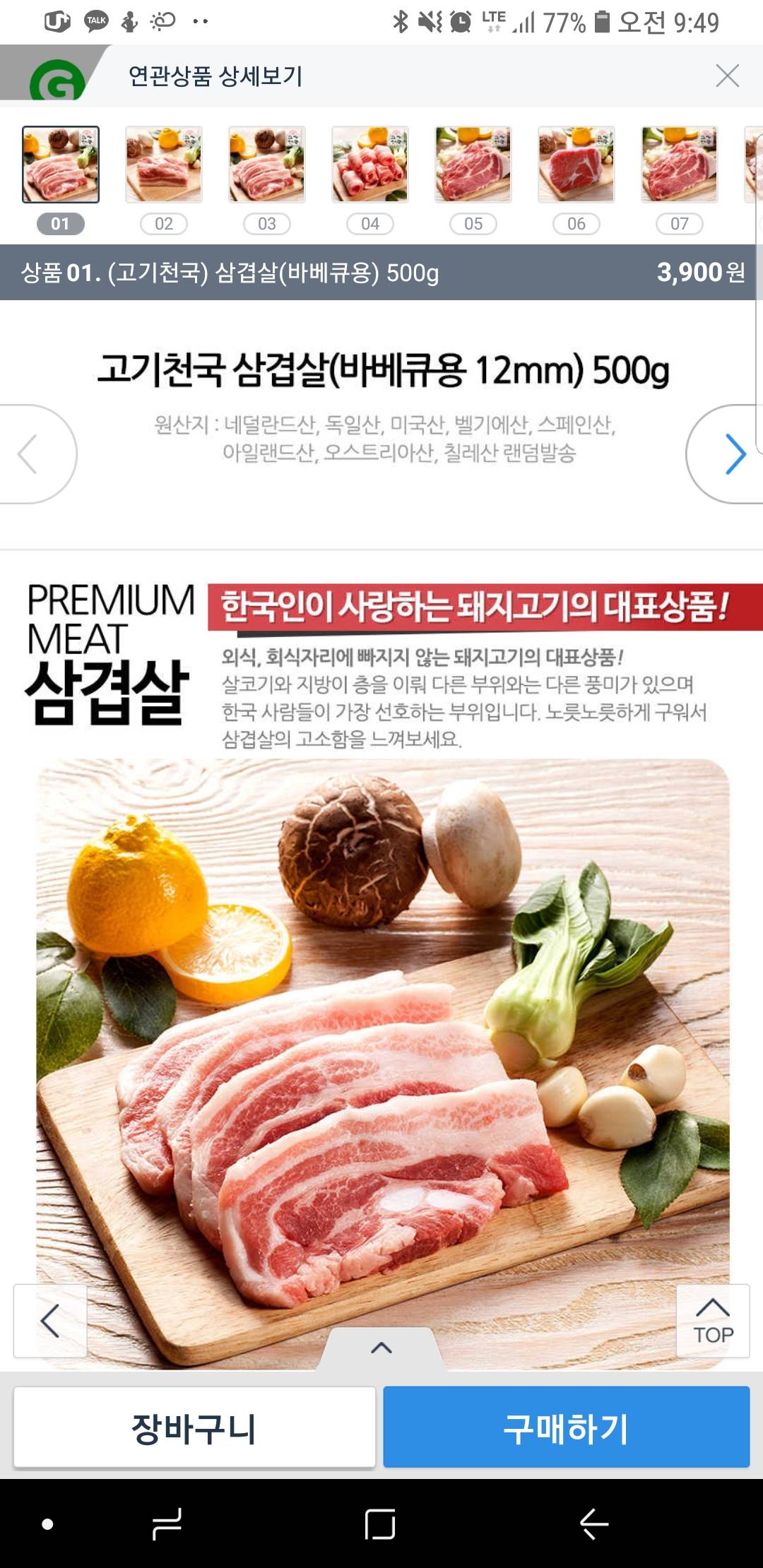Tap the TOP button to jump up
Screen dimensions: 763x1568
tap(713, 1321)
